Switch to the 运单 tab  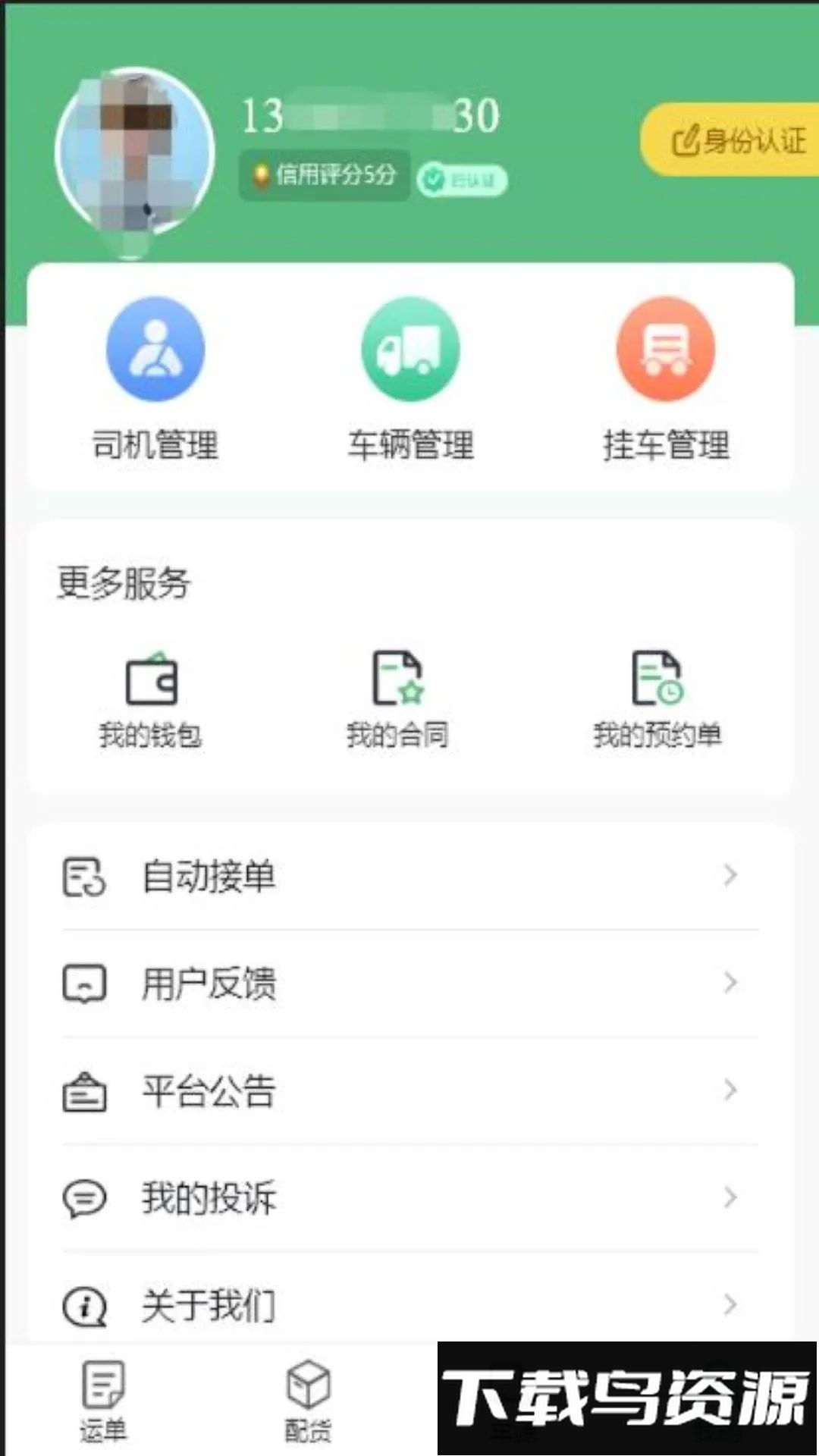click(x=103, y=1401)
